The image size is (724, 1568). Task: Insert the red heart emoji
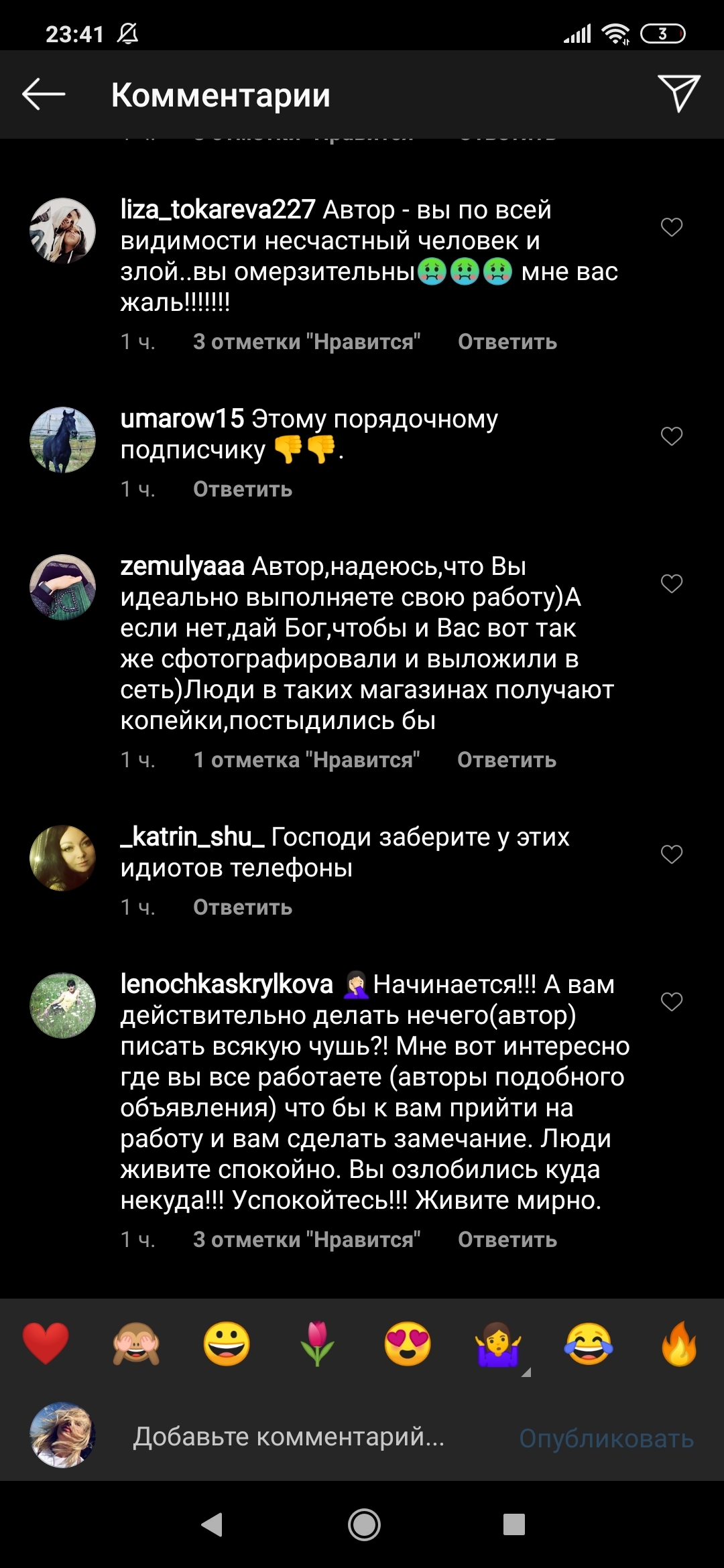point(46,1343)
